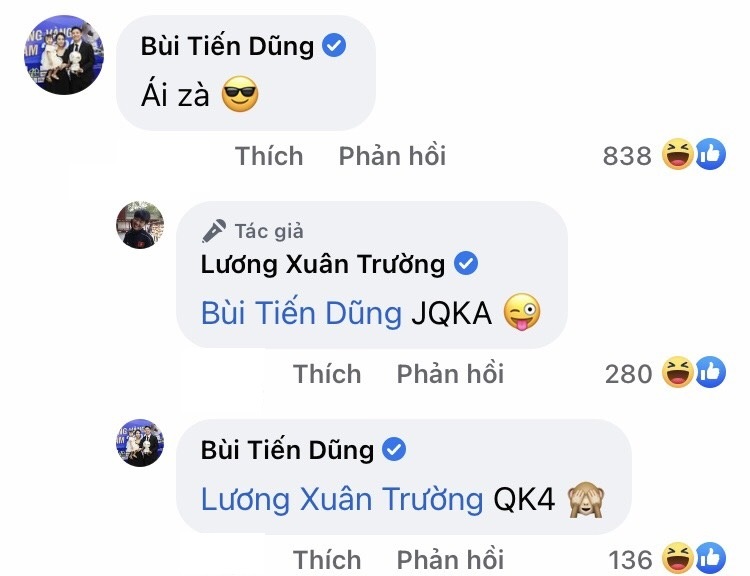Open Bùi Tiến Dũng's avatar on top comment
Image resolution: width=750 pixels, height=576 pixels.
coord(63,55)
